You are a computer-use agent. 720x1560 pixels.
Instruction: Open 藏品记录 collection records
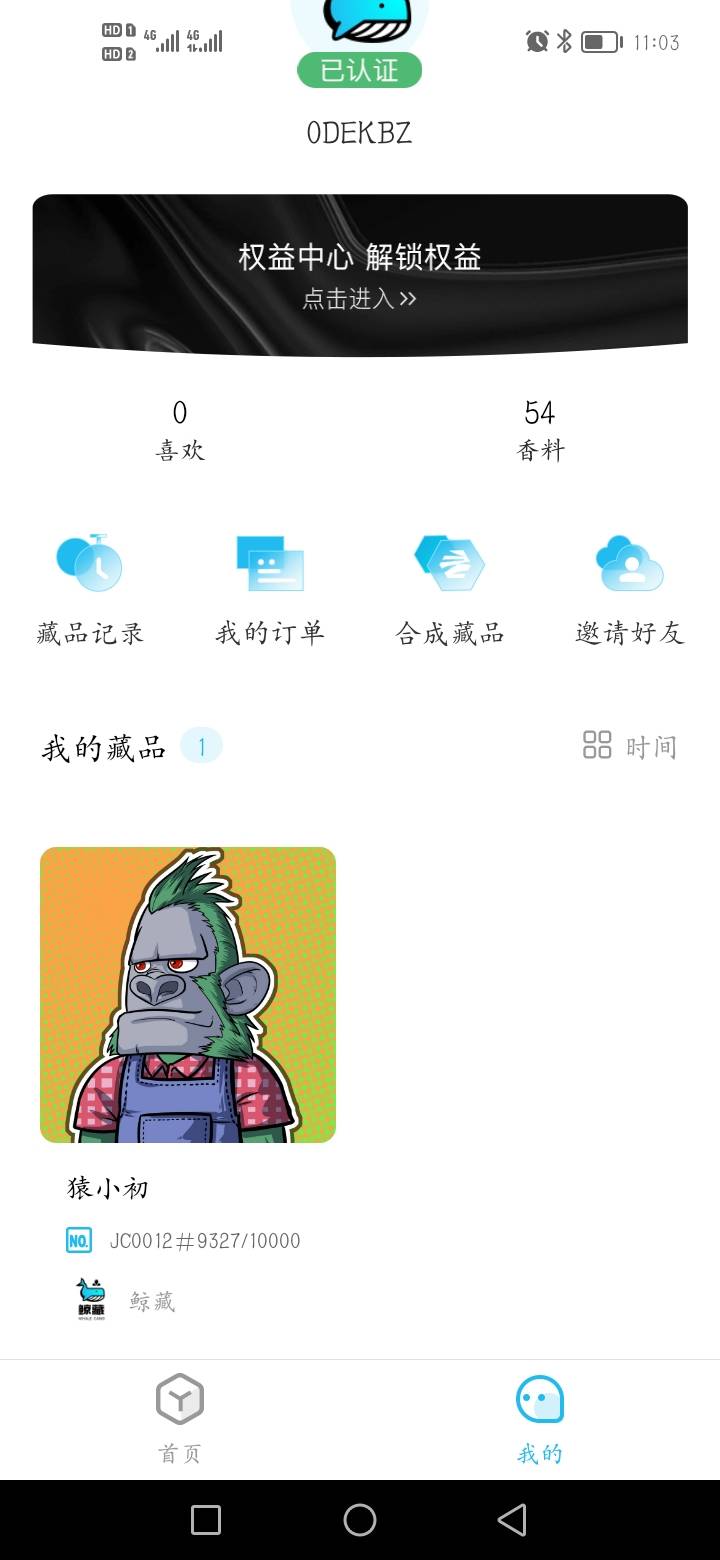pos(90,590)
